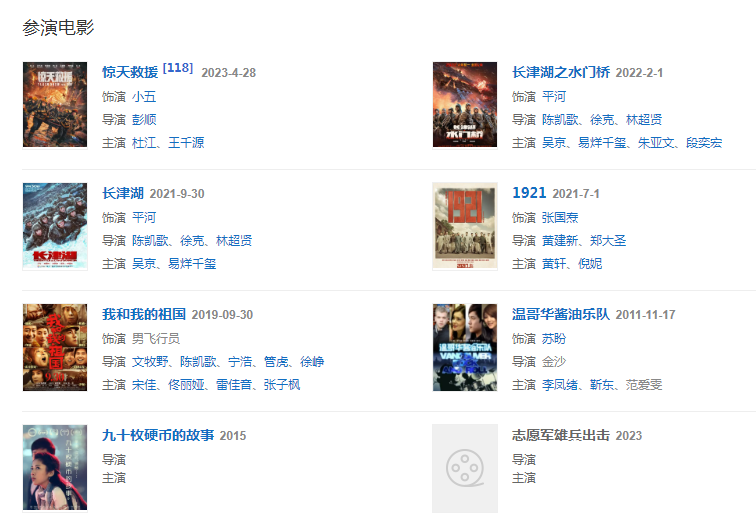The height and width of the screenshot is (520, 756).
Task: Open director 彭顺's page
Action: click(x=145, y=120)
